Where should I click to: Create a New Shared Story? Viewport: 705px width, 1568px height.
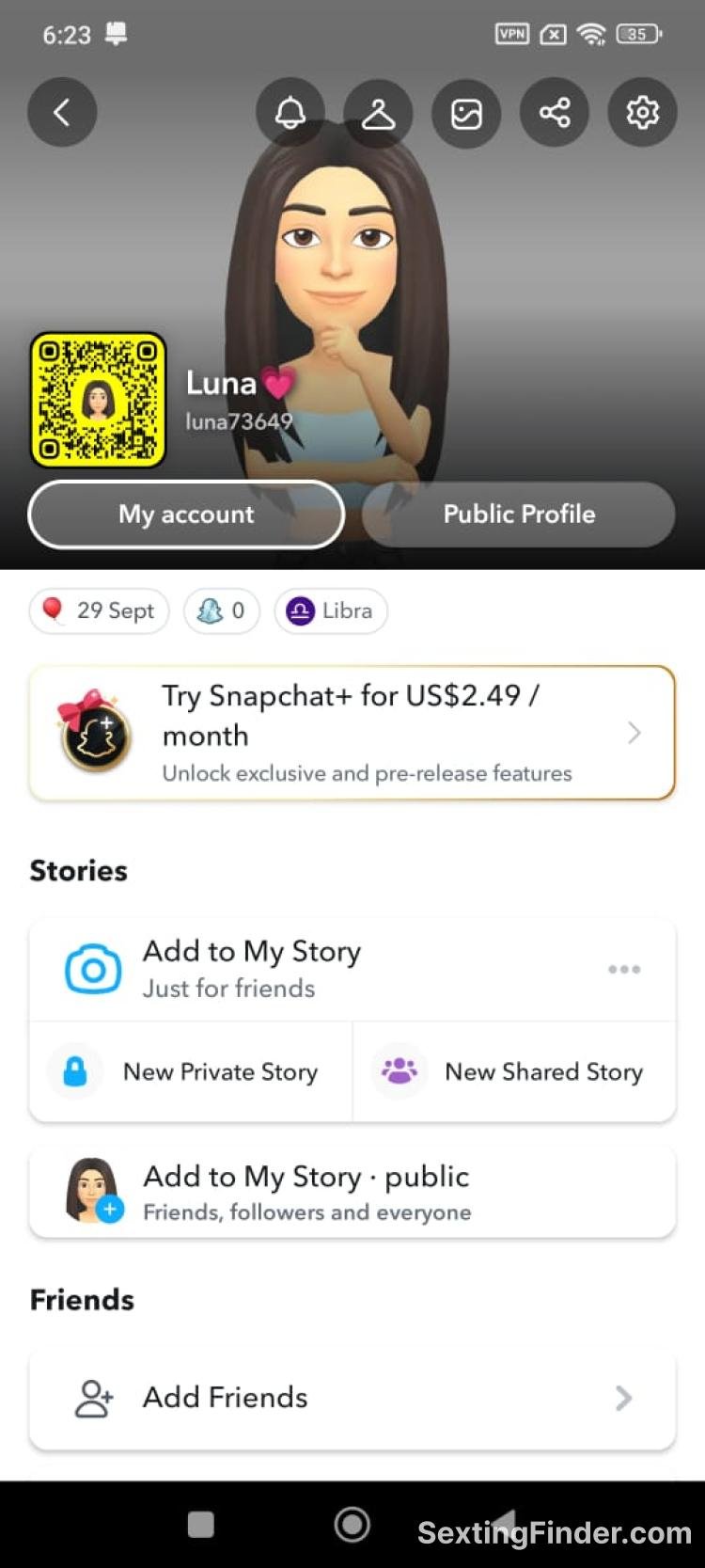(x=514, y=1071)
